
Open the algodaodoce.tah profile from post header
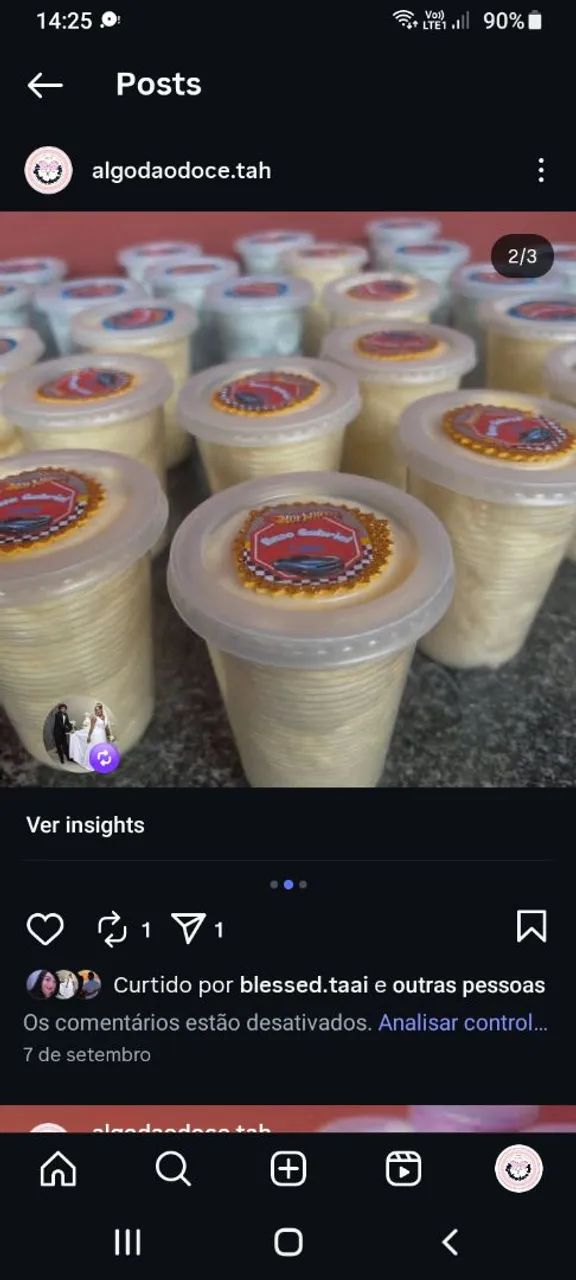(x=181, y=170)
